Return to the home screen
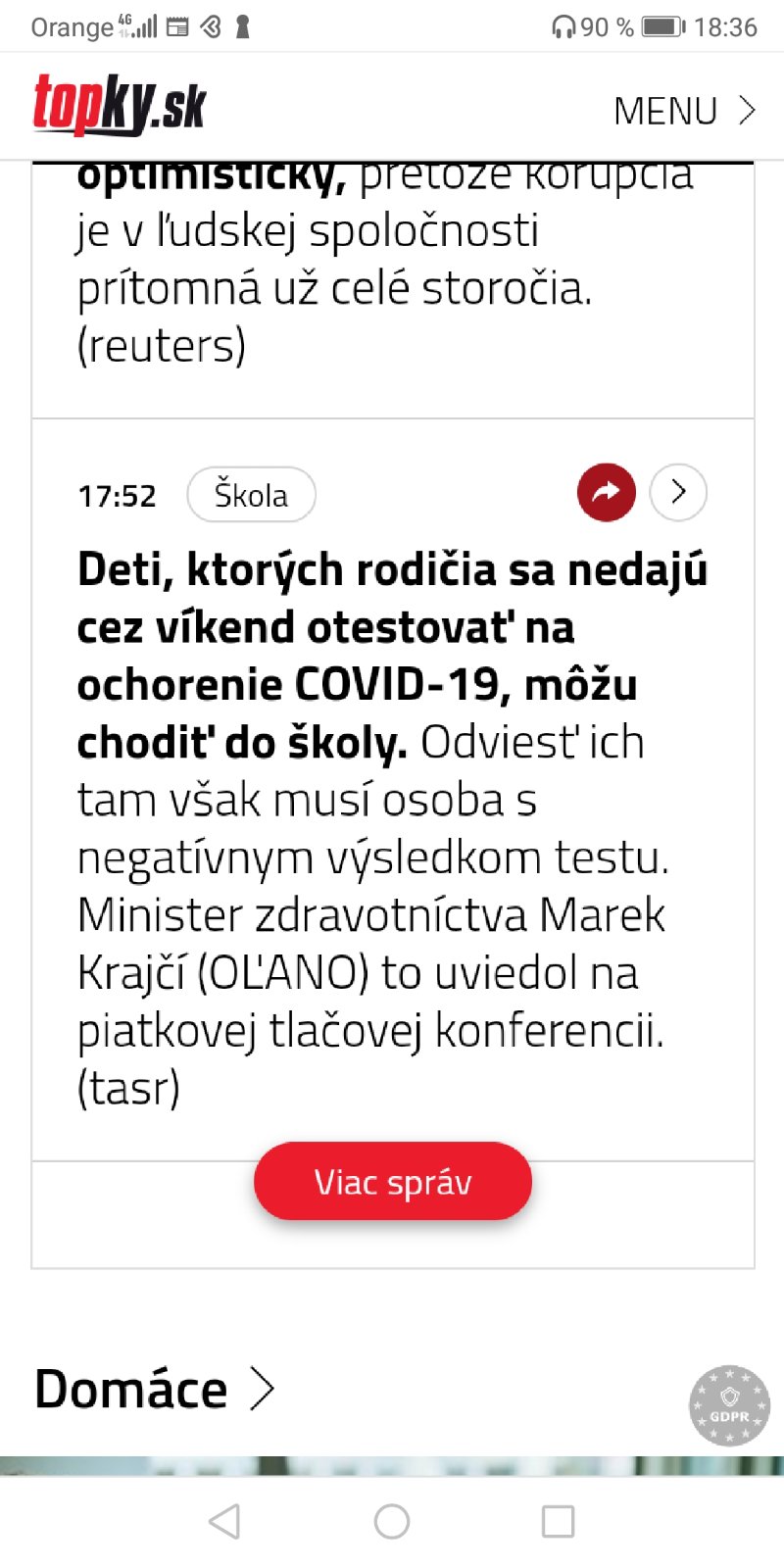This screenshot has width=784, height=1568. click(x=392, y=1521)
